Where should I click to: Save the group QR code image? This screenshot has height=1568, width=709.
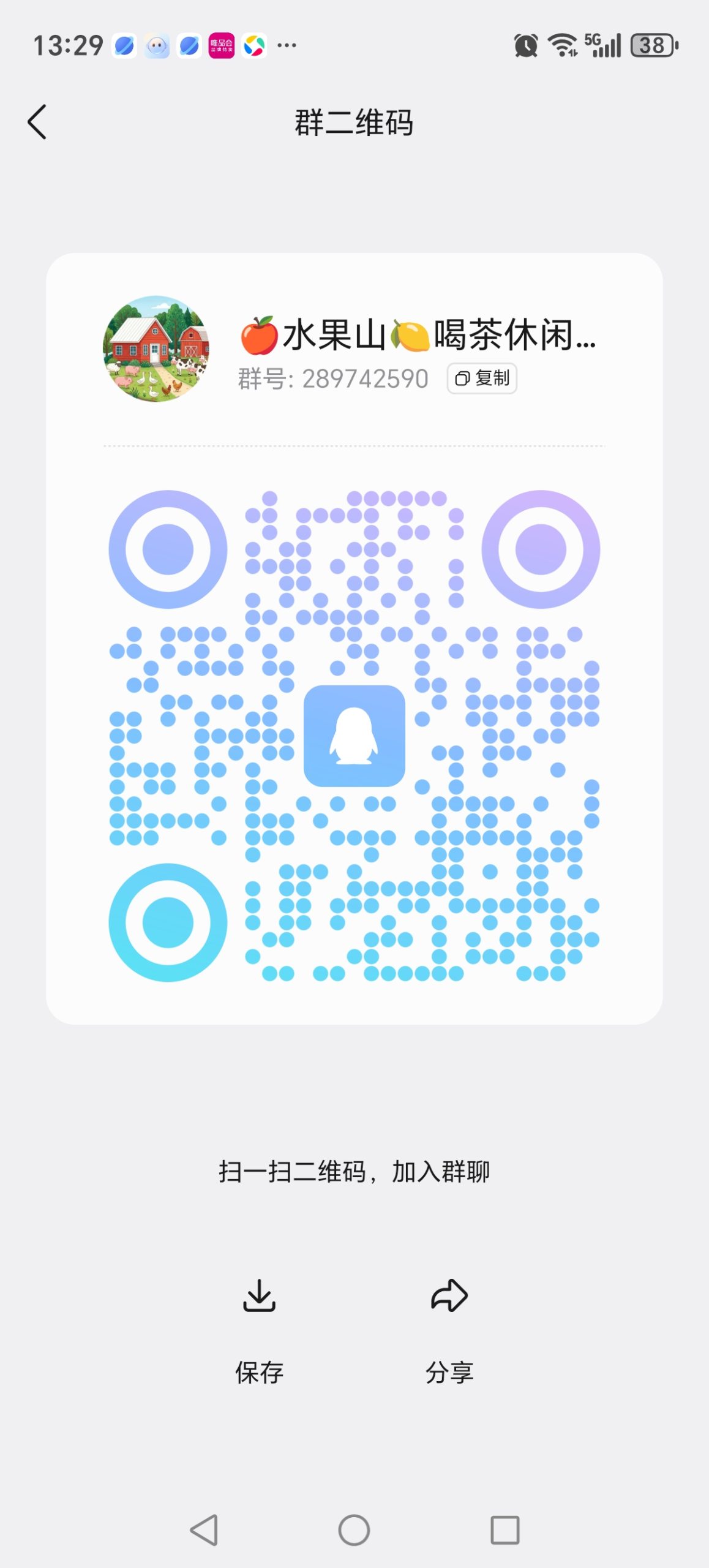point(260,1332)
